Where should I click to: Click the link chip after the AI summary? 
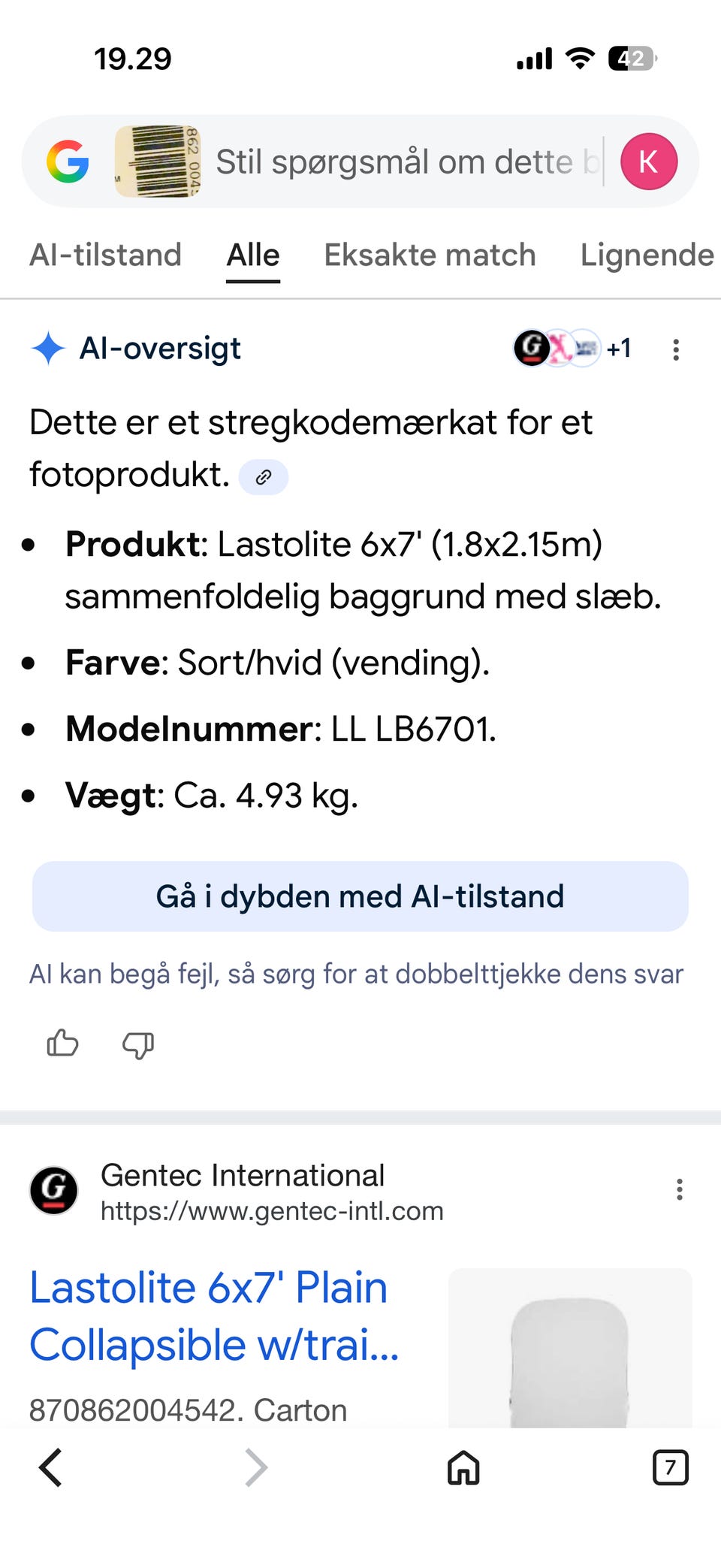(x=263, y=476)
